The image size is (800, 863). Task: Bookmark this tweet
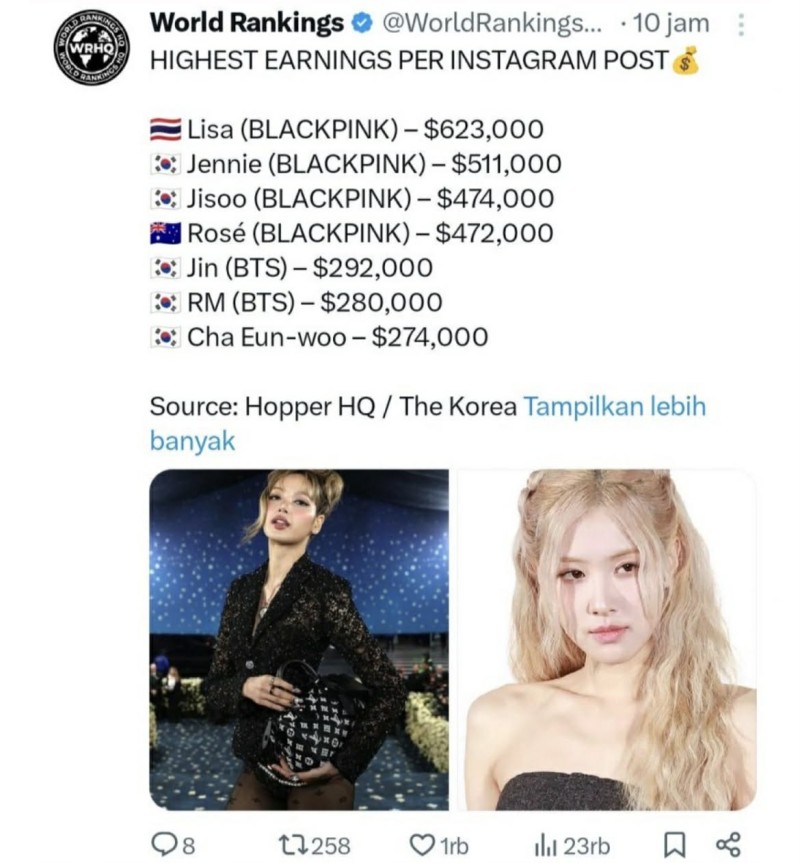(x=677, y=844)
